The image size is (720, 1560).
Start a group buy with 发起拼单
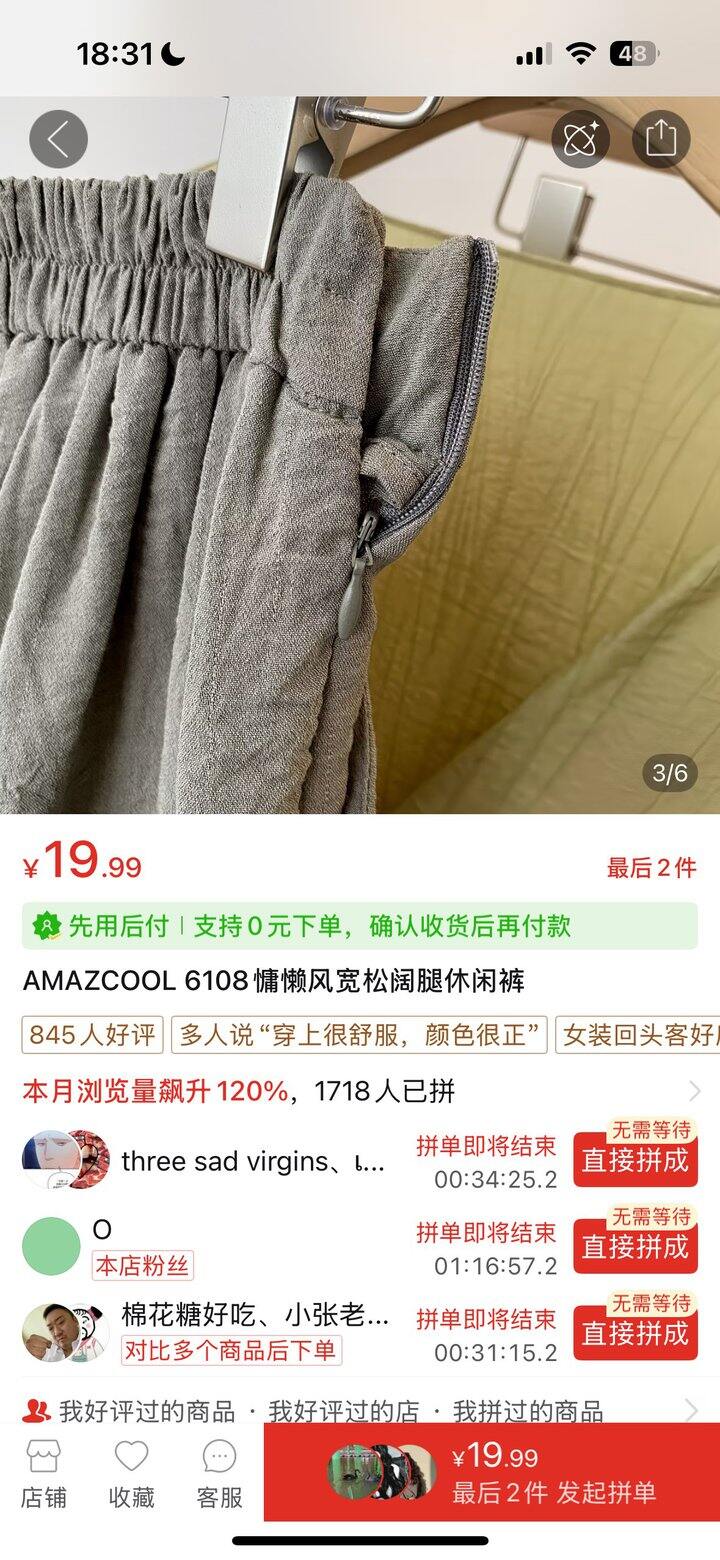click(492, 1472)
